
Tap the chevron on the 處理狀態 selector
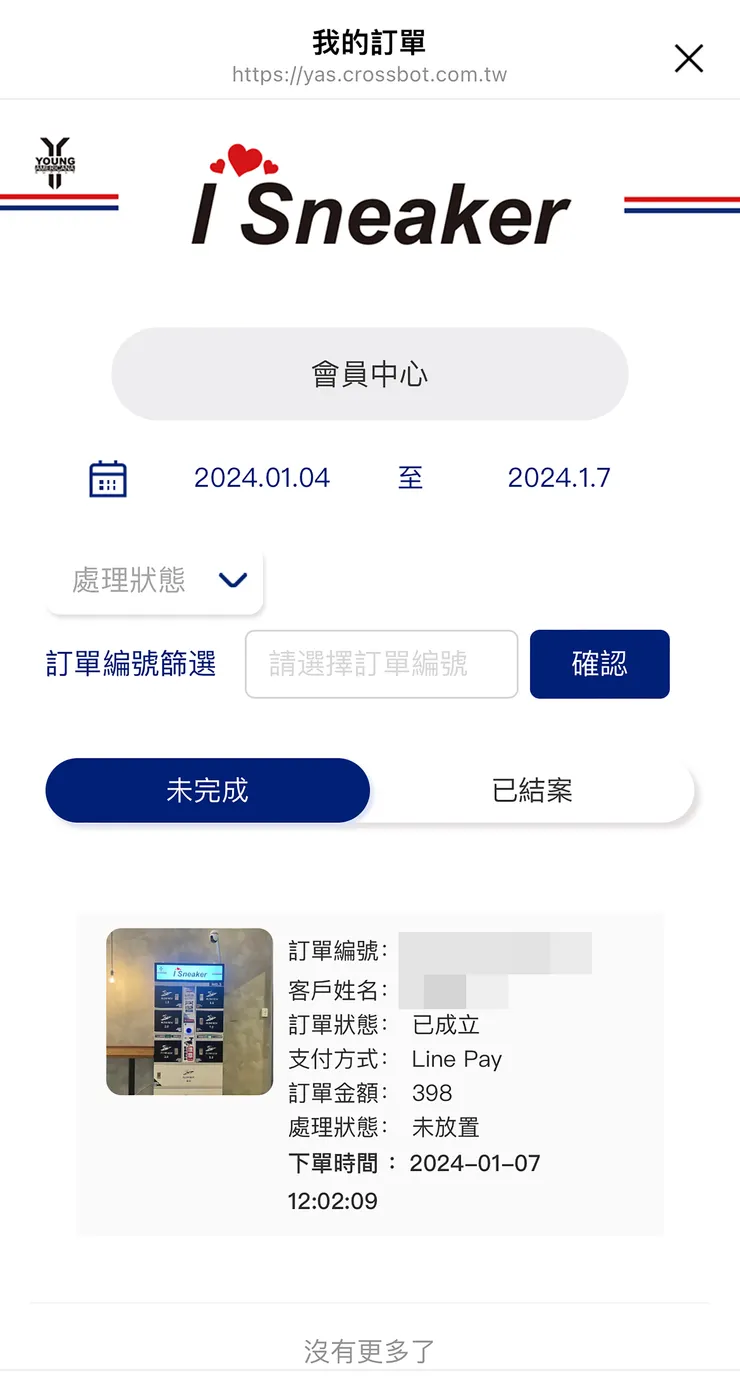coord(233,581)
